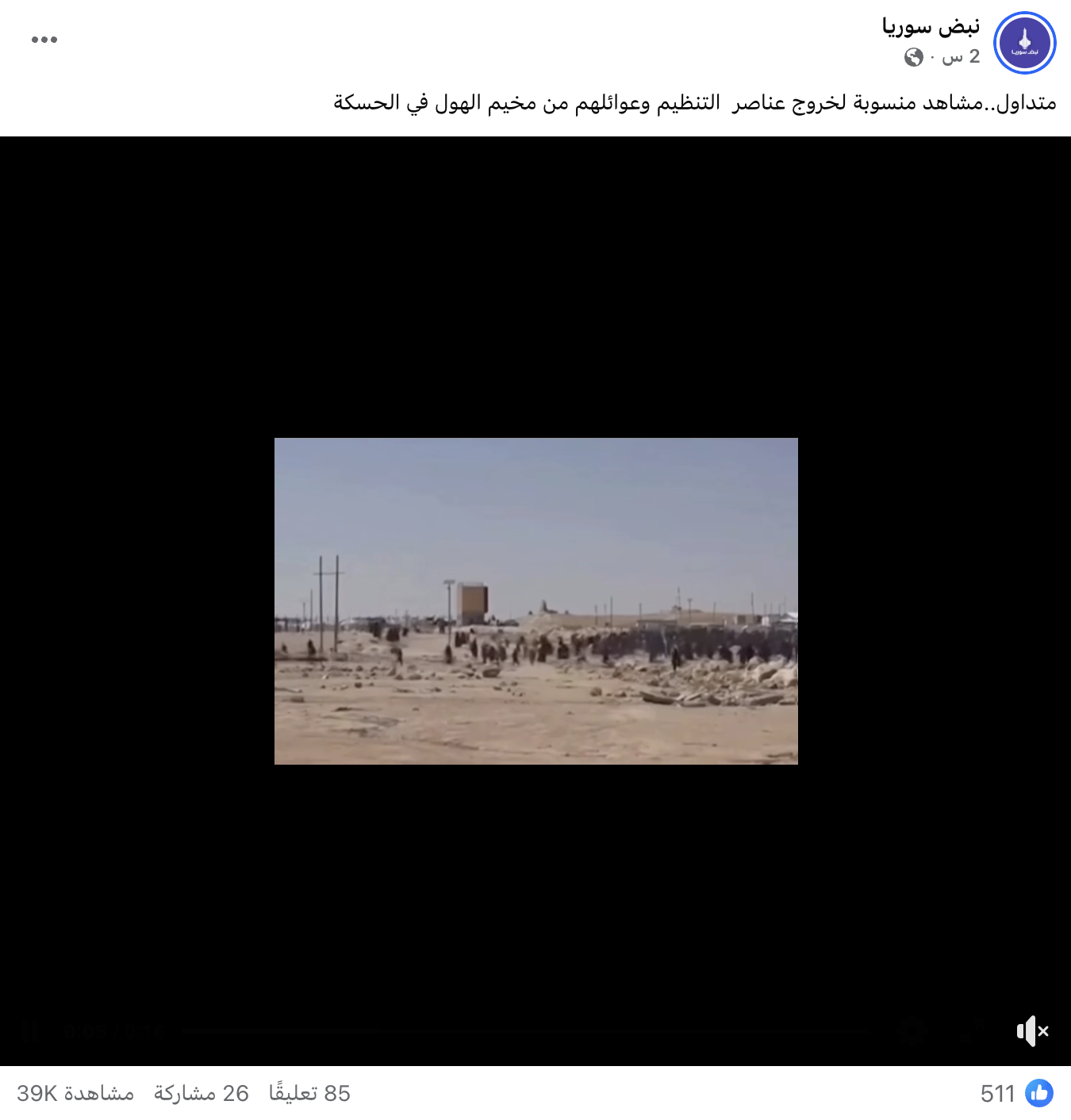Image resolution: width=1071 pixels, height=1120 pixels.
Task: Open the نبض سوريا page name
Action: click(931, 26)
